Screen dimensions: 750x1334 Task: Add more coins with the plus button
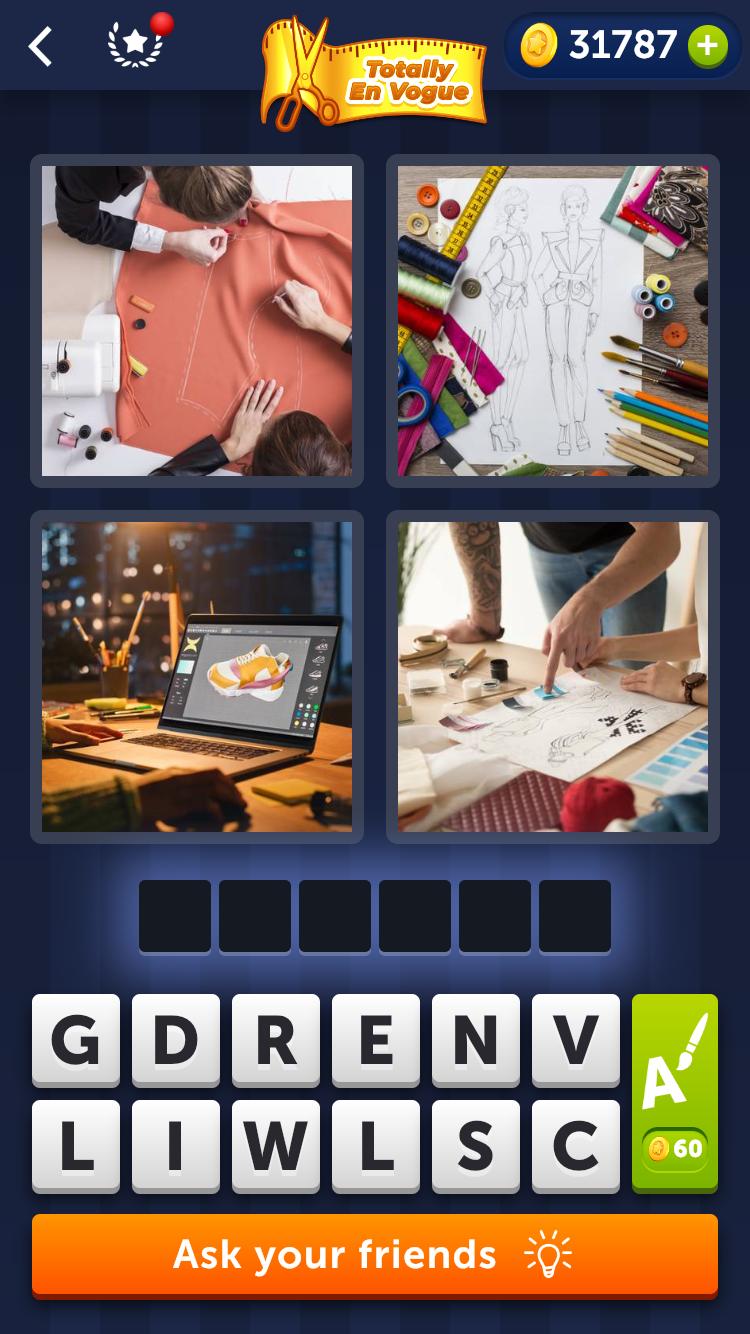click(x=707, y=46)
